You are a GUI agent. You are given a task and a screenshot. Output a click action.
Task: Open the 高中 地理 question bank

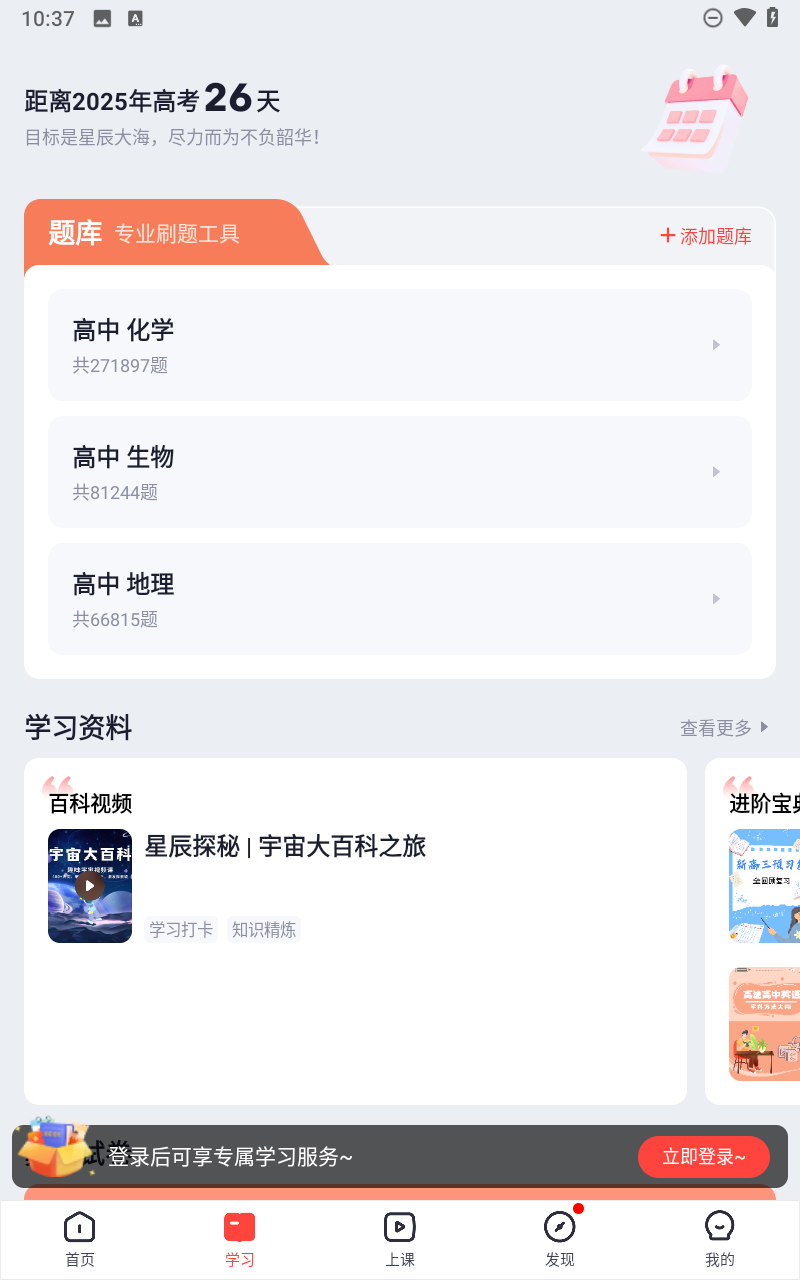point(400,599)
